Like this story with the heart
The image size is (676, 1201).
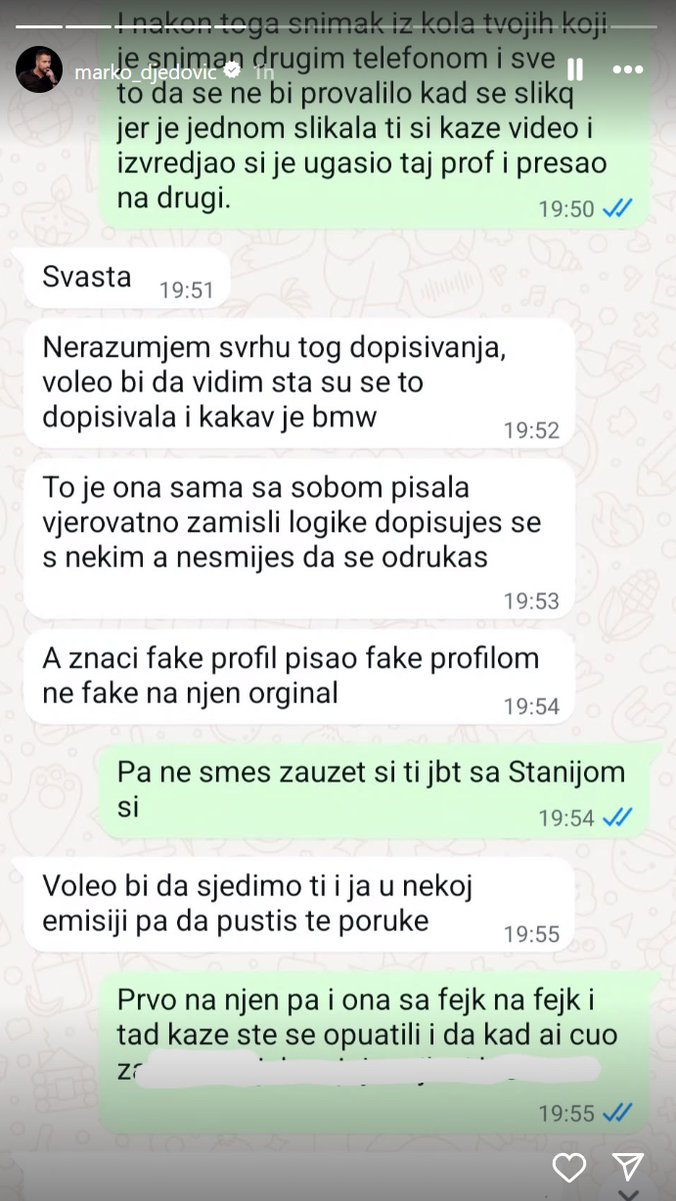569,1167
